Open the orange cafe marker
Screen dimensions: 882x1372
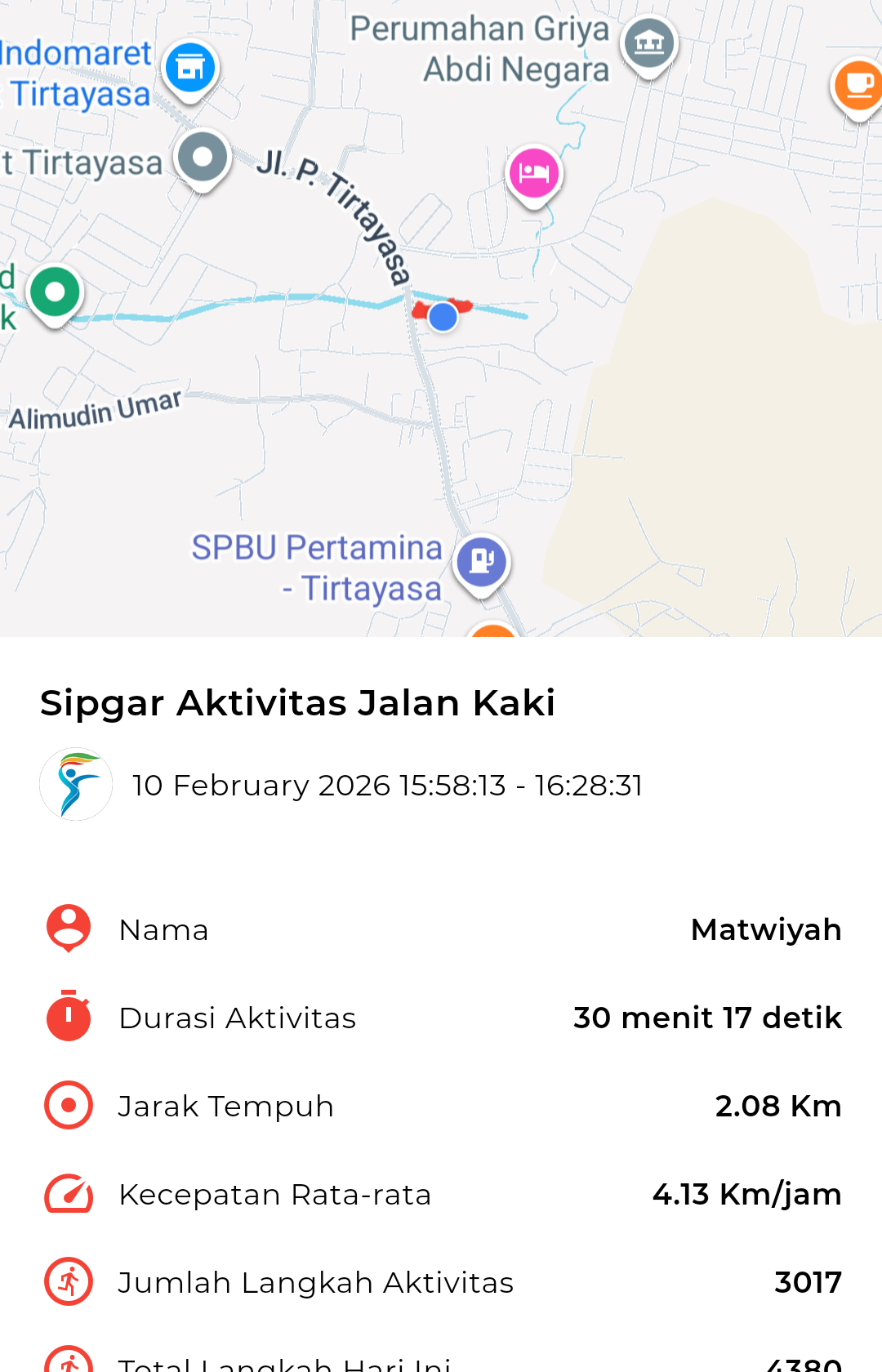click(x=858, y=85)
